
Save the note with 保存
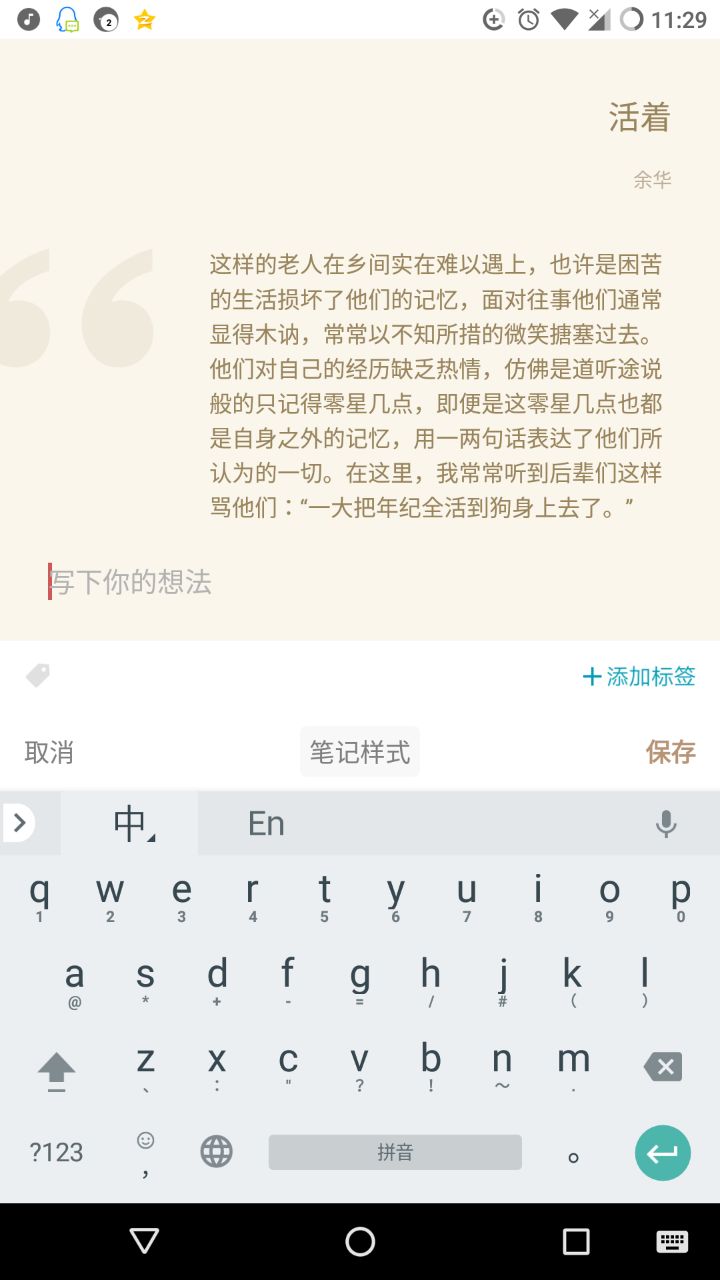pos(670,752)
